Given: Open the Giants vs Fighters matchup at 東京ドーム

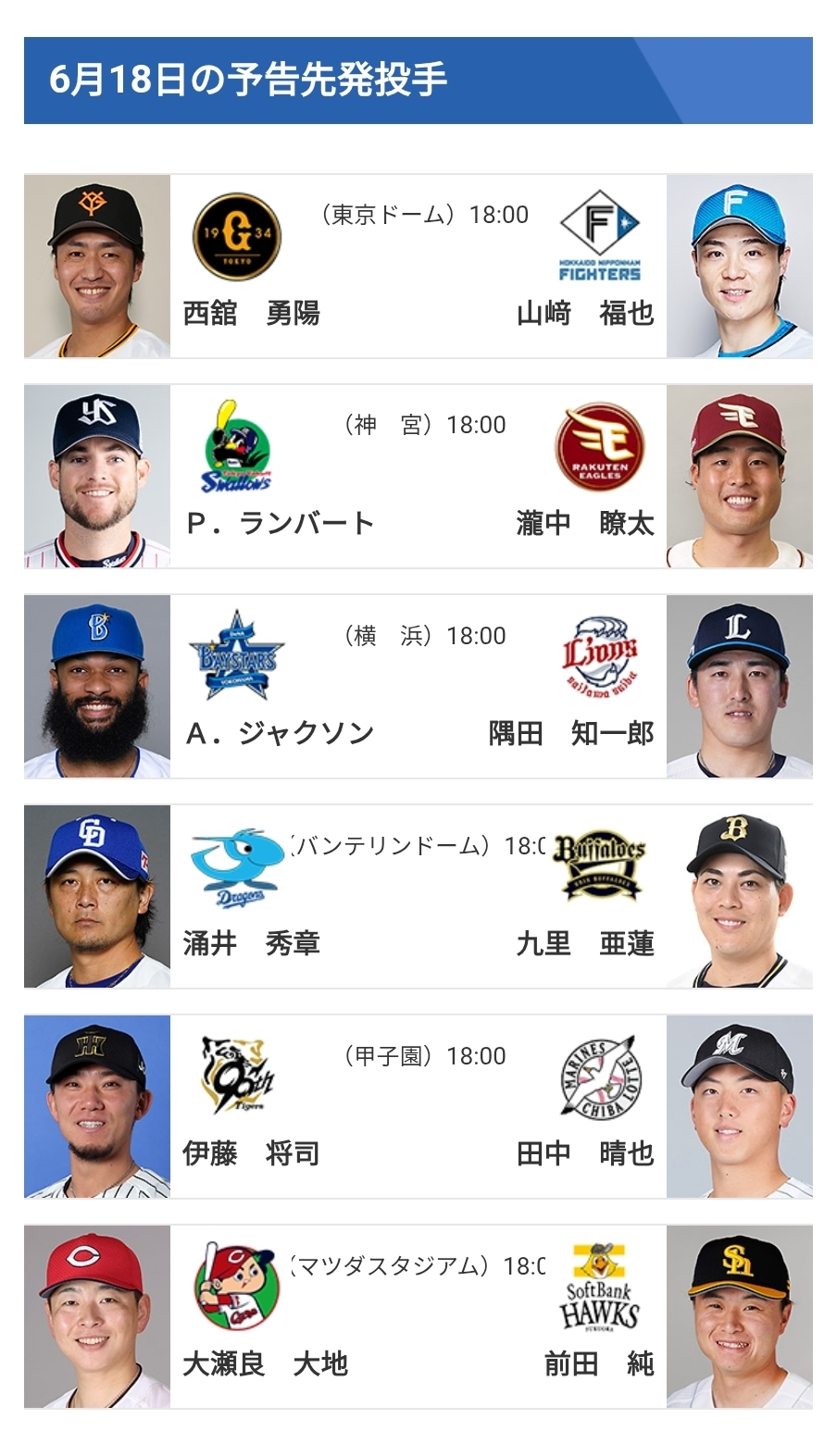Looking at the screenshot, I should [x=418, y=267].
